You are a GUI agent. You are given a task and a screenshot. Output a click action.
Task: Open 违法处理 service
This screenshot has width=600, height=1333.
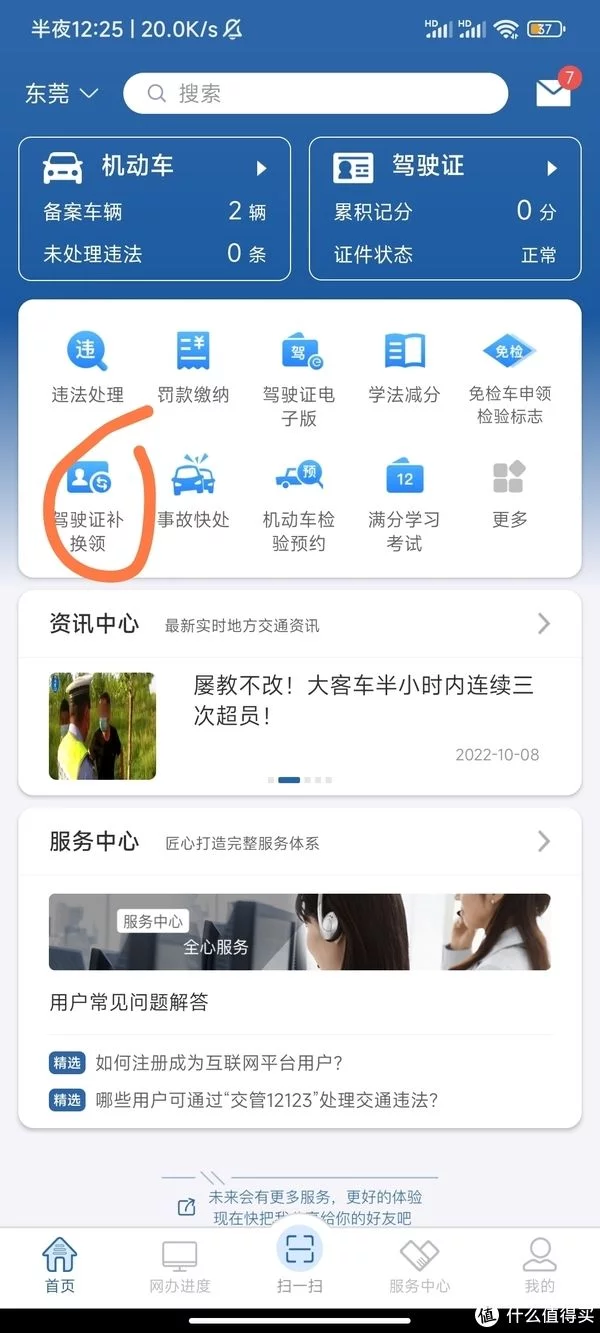pos(88,367)
